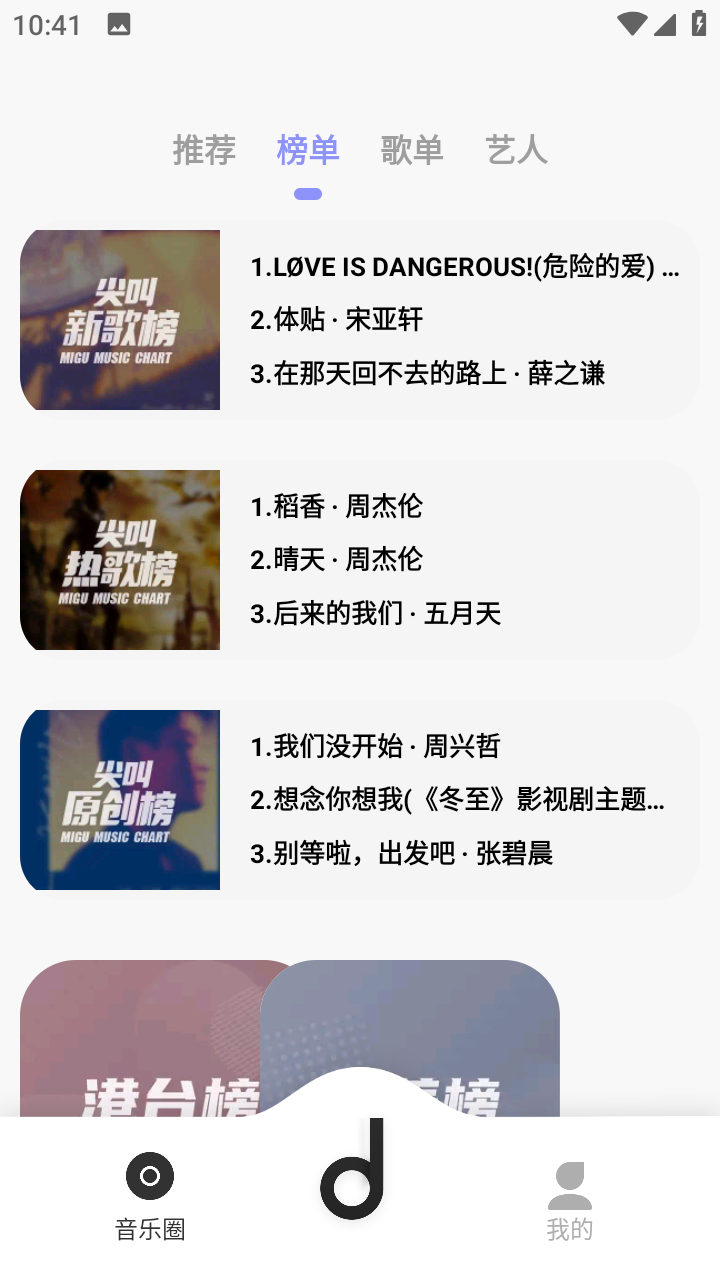Select the 榜单 tab
The width and height of the screenshot is (720, 1280).
point(308,150)
